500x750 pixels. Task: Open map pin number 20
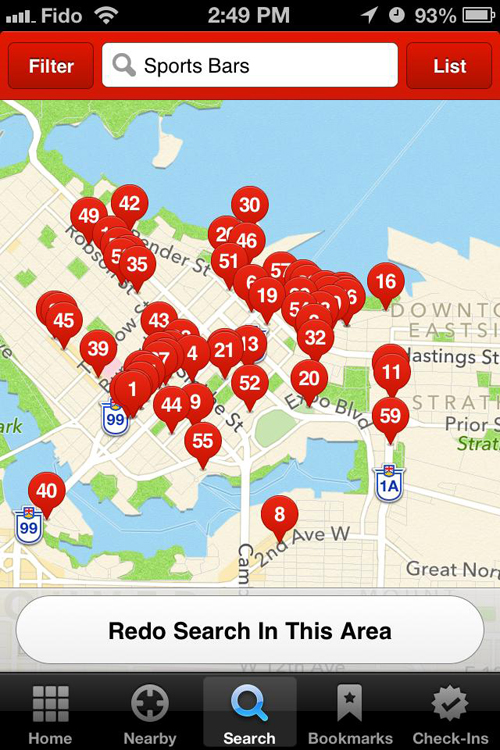pyautogui.click(x=309, y=379)
